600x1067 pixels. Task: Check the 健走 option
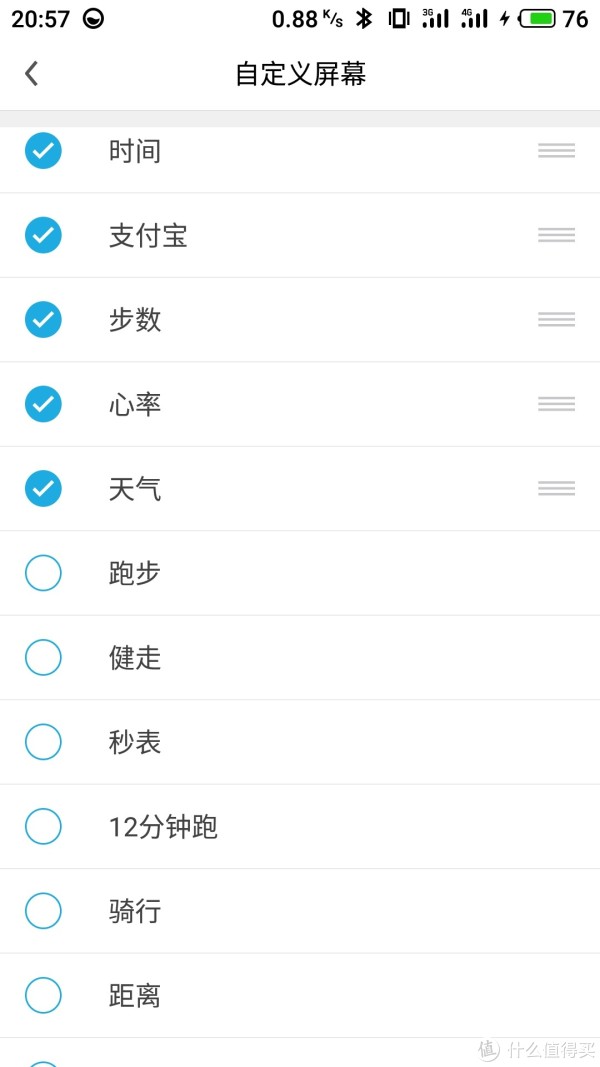click(43, 657)
